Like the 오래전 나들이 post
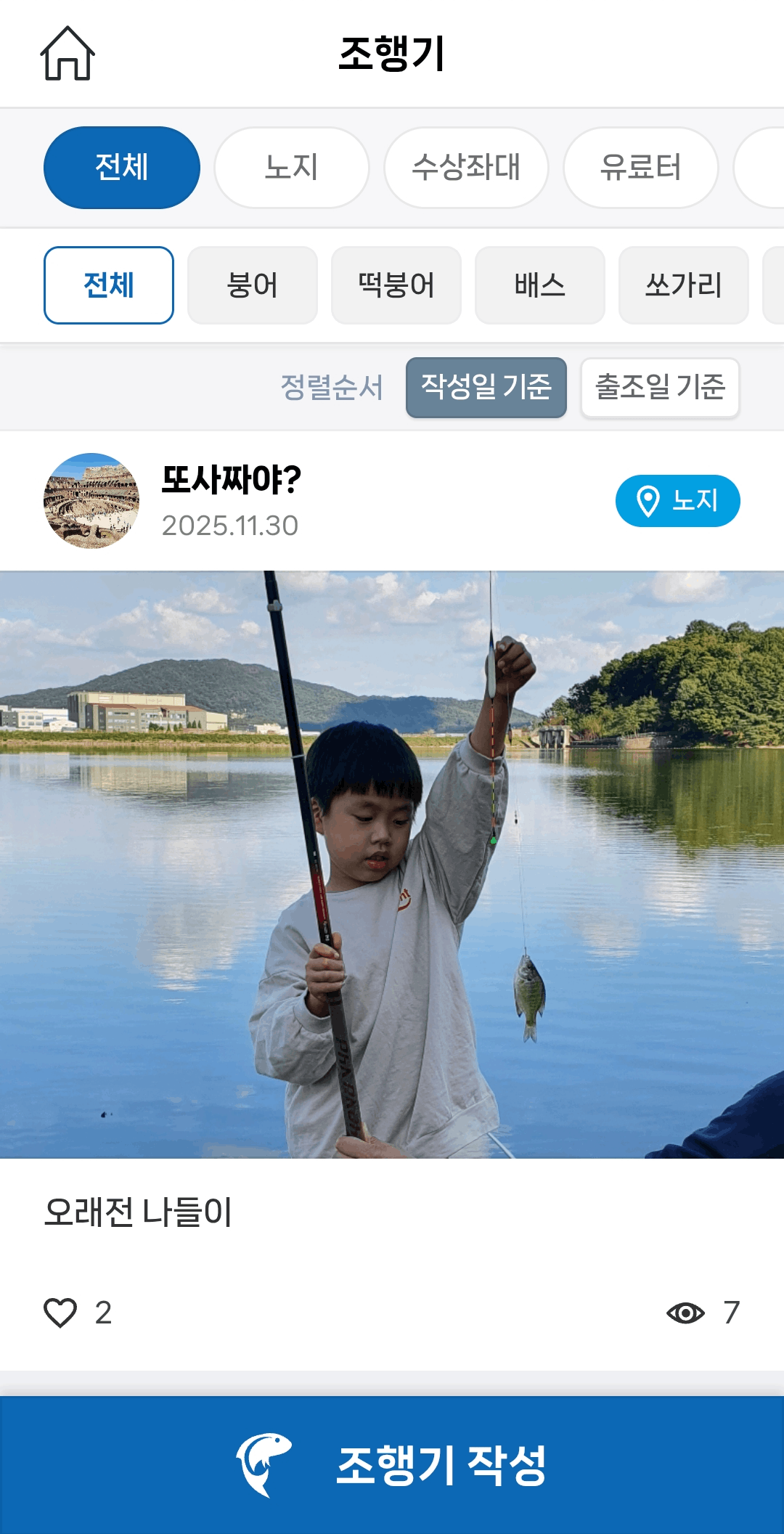 coord(60,1313)
